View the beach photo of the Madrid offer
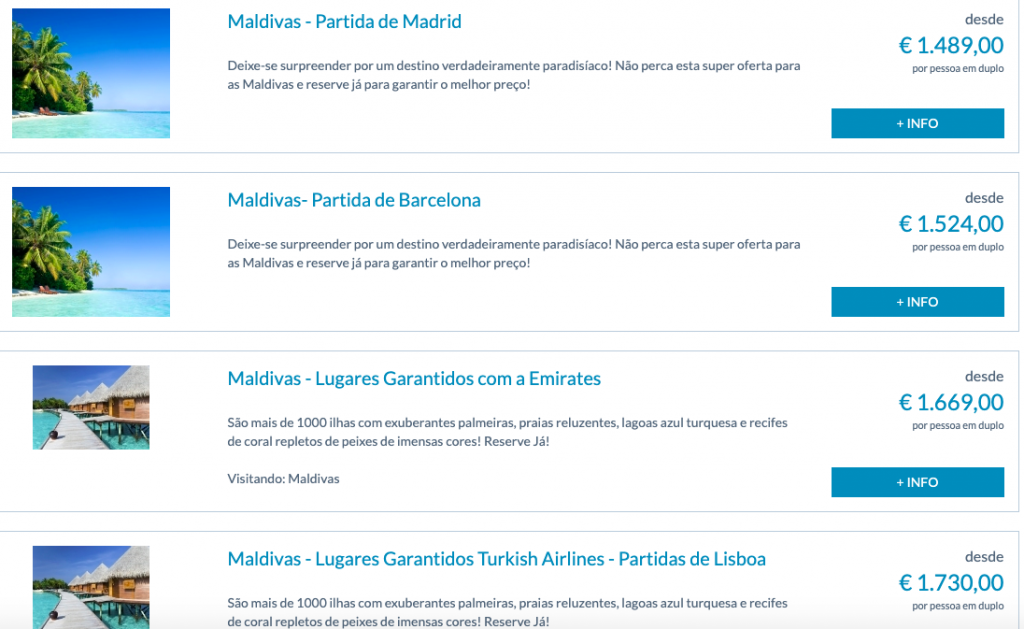1024x629 pixels. (x=91, y=73)
